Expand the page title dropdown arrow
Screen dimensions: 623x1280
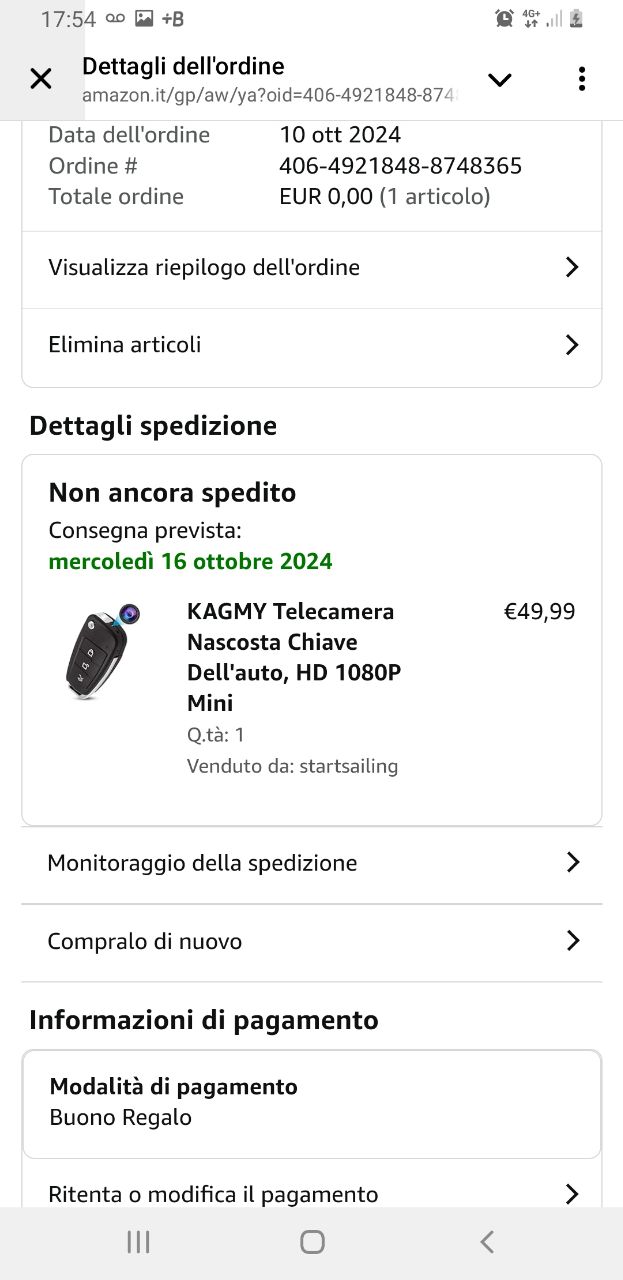tap(499, 80)
